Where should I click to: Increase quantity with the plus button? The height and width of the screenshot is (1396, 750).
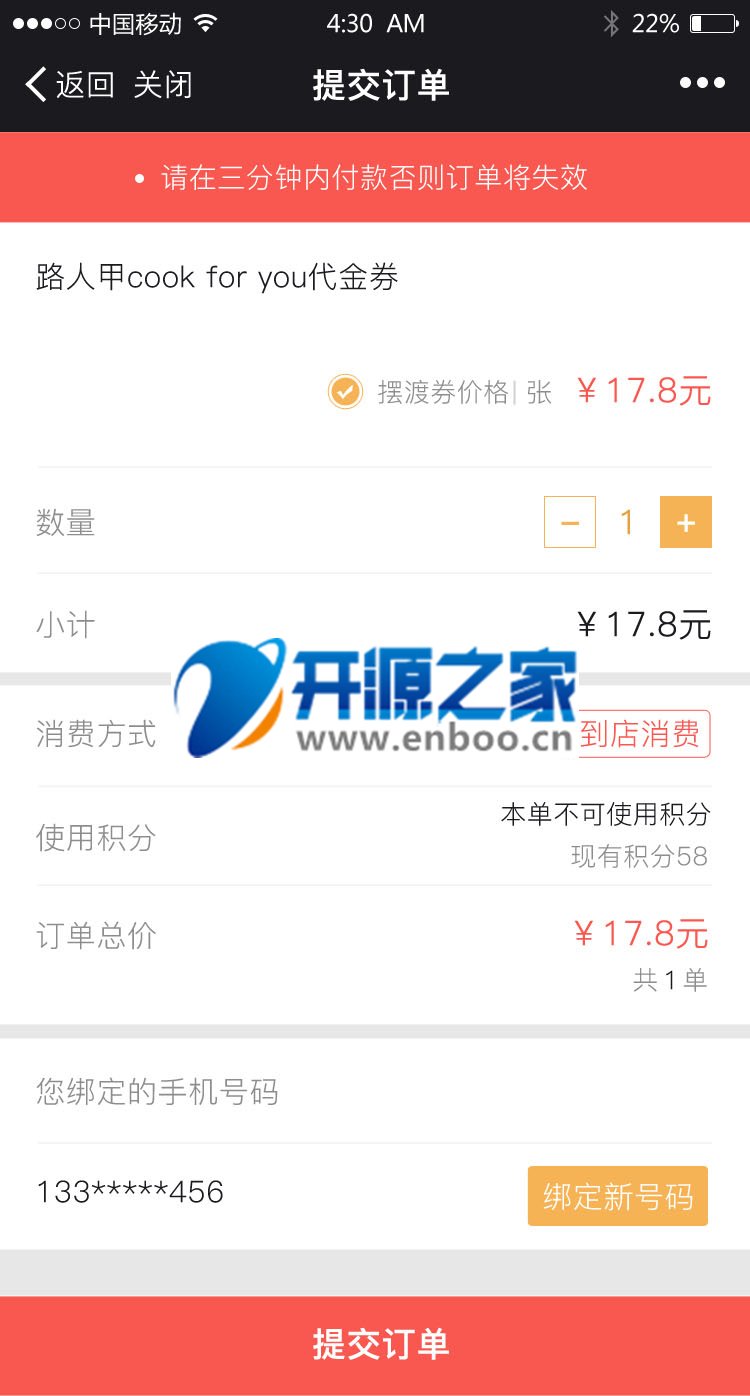coord(686,522)
